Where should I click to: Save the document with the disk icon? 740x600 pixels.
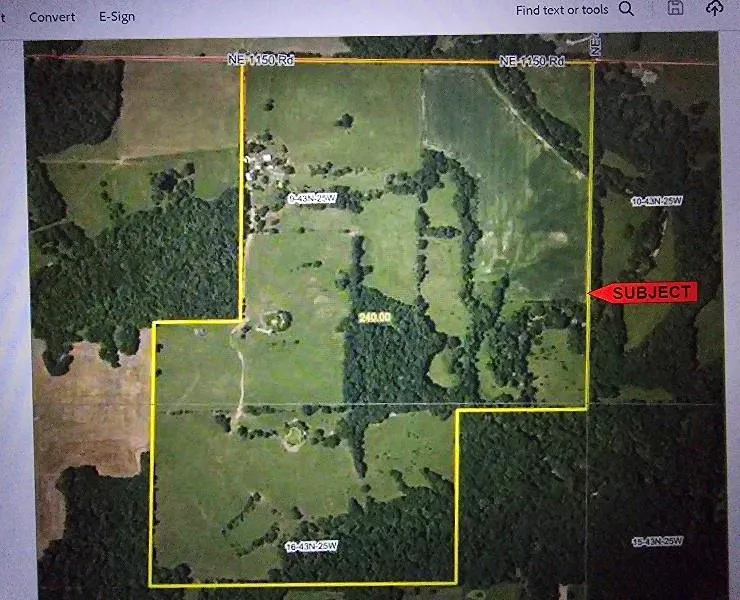click(676, 8)
